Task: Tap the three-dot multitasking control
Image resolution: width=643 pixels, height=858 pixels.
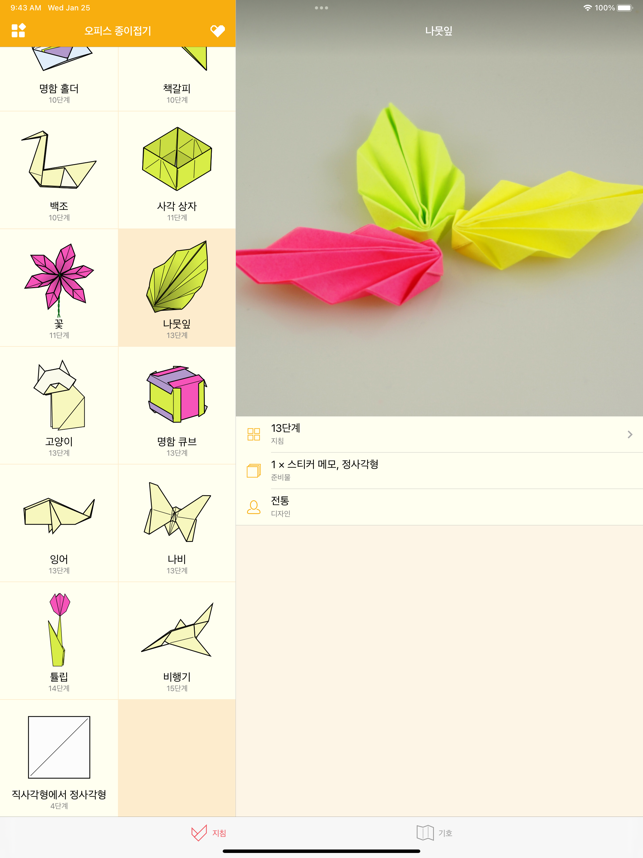Action: tap(321, 8)
